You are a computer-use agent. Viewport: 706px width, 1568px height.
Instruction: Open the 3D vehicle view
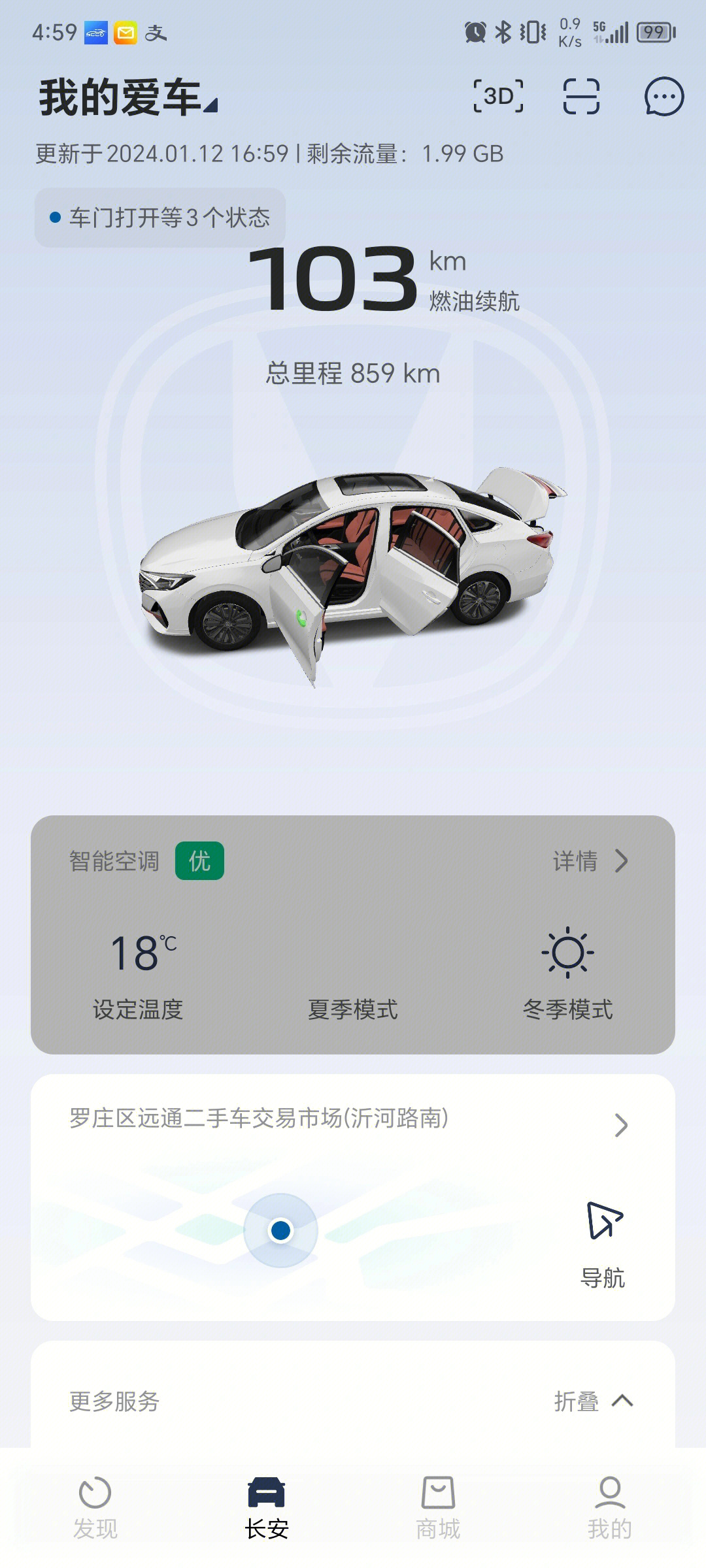(x=498, y=97)
